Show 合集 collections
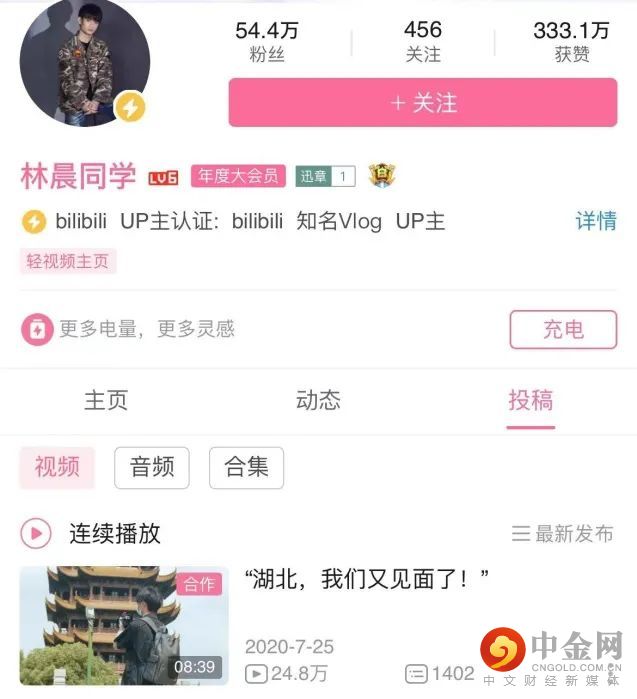637x699 pixels. coord(246,467)
